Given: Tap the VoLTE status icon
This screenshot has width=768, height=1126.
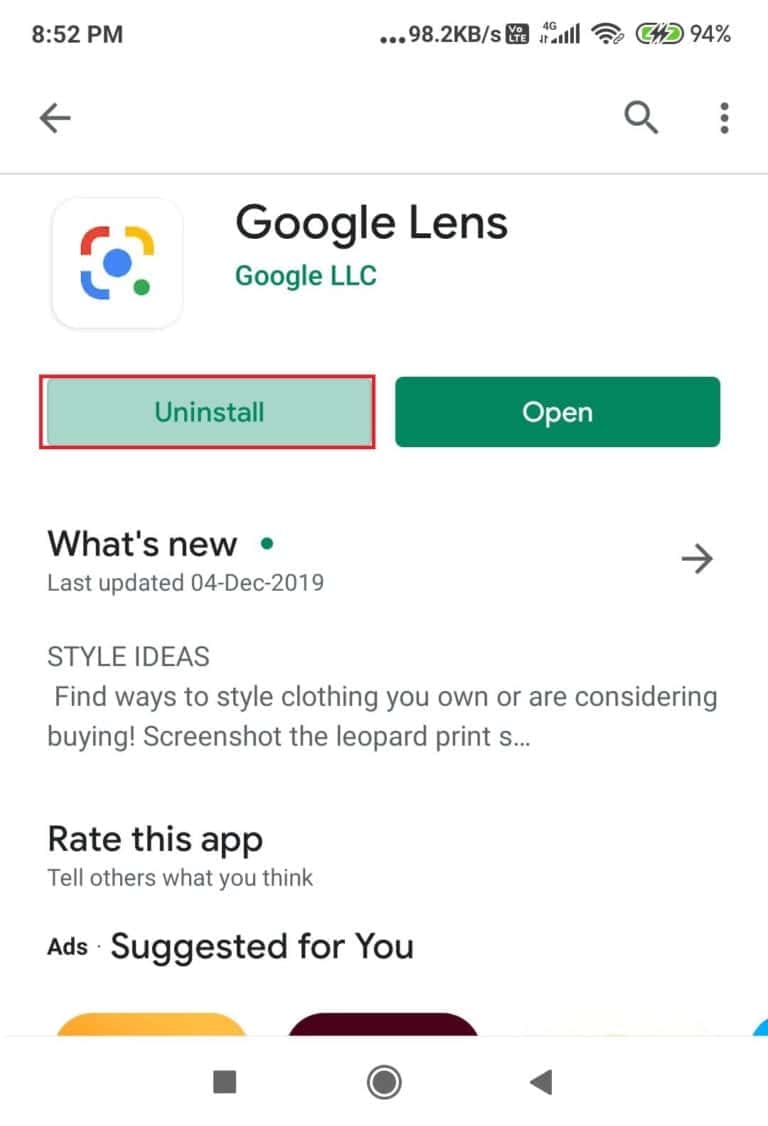Looking at the screenshot, I should [516, 33].
